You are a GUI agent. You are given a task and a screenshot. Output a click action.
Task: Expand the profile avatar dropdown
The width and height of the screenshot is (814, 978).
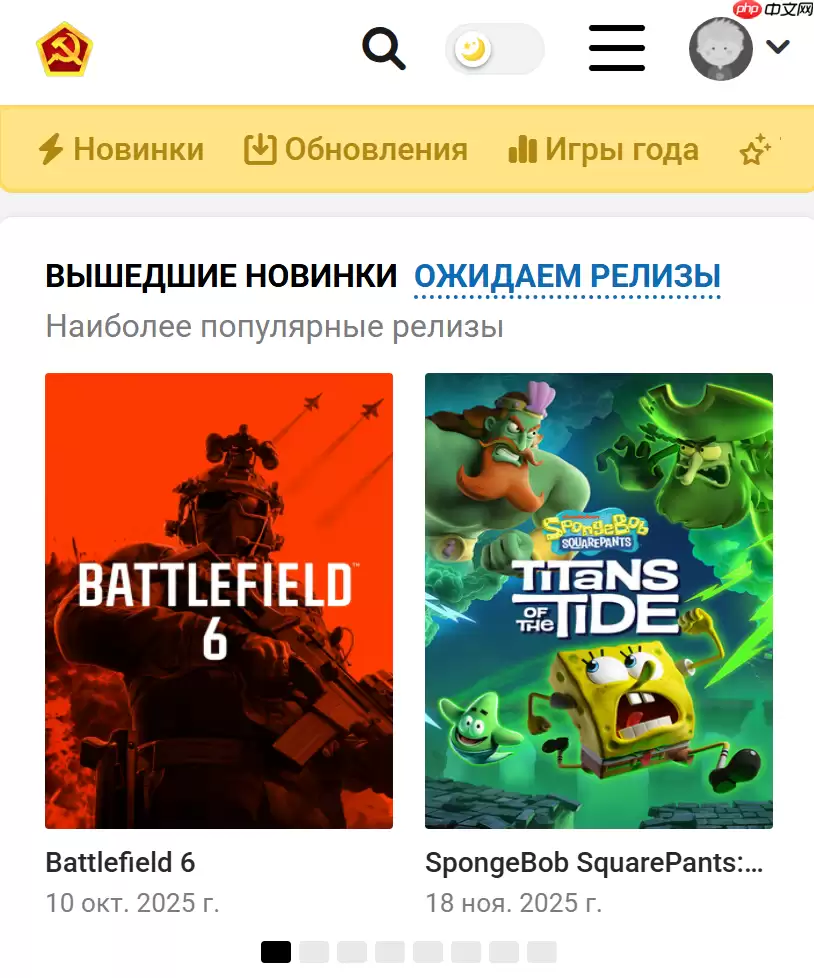[739, 48]
